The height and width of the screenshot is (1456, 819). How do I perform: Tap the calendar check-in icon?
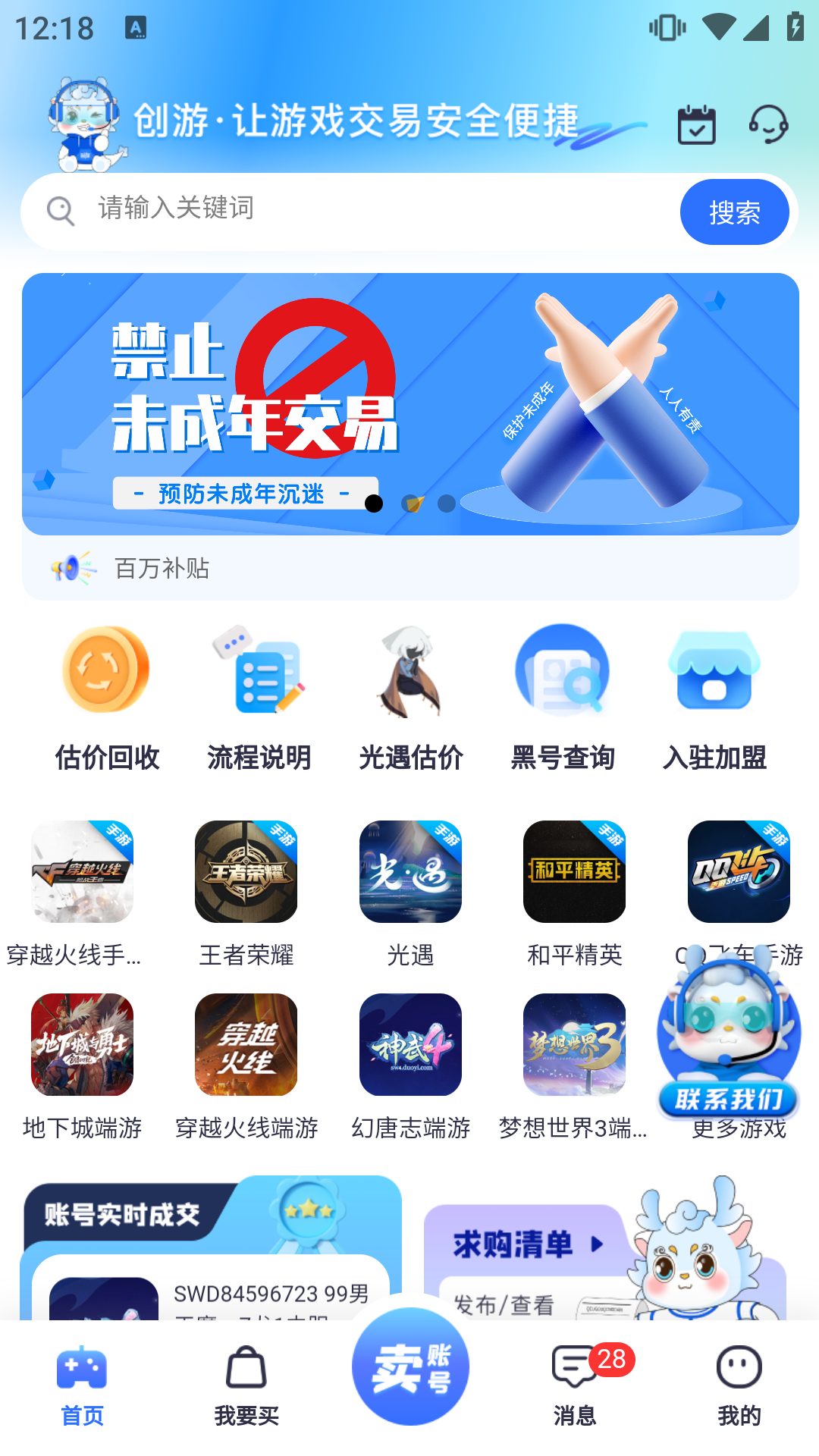point(696,124)
